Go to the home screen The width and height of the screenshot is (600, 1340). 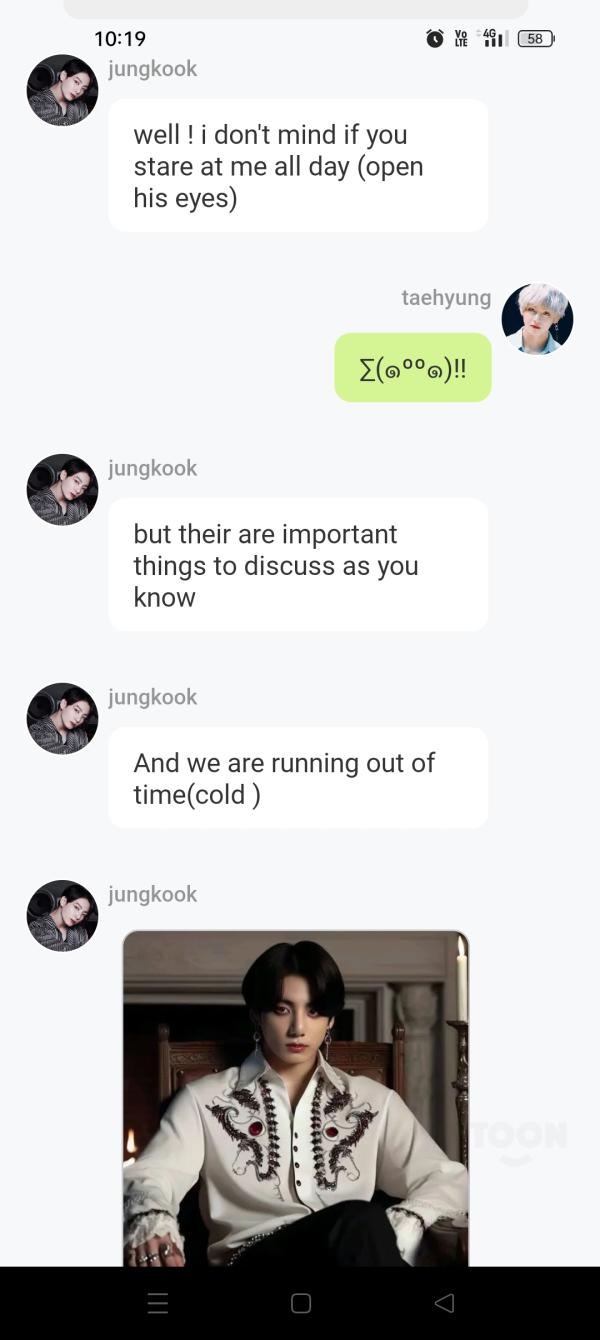coord(300,1303)
